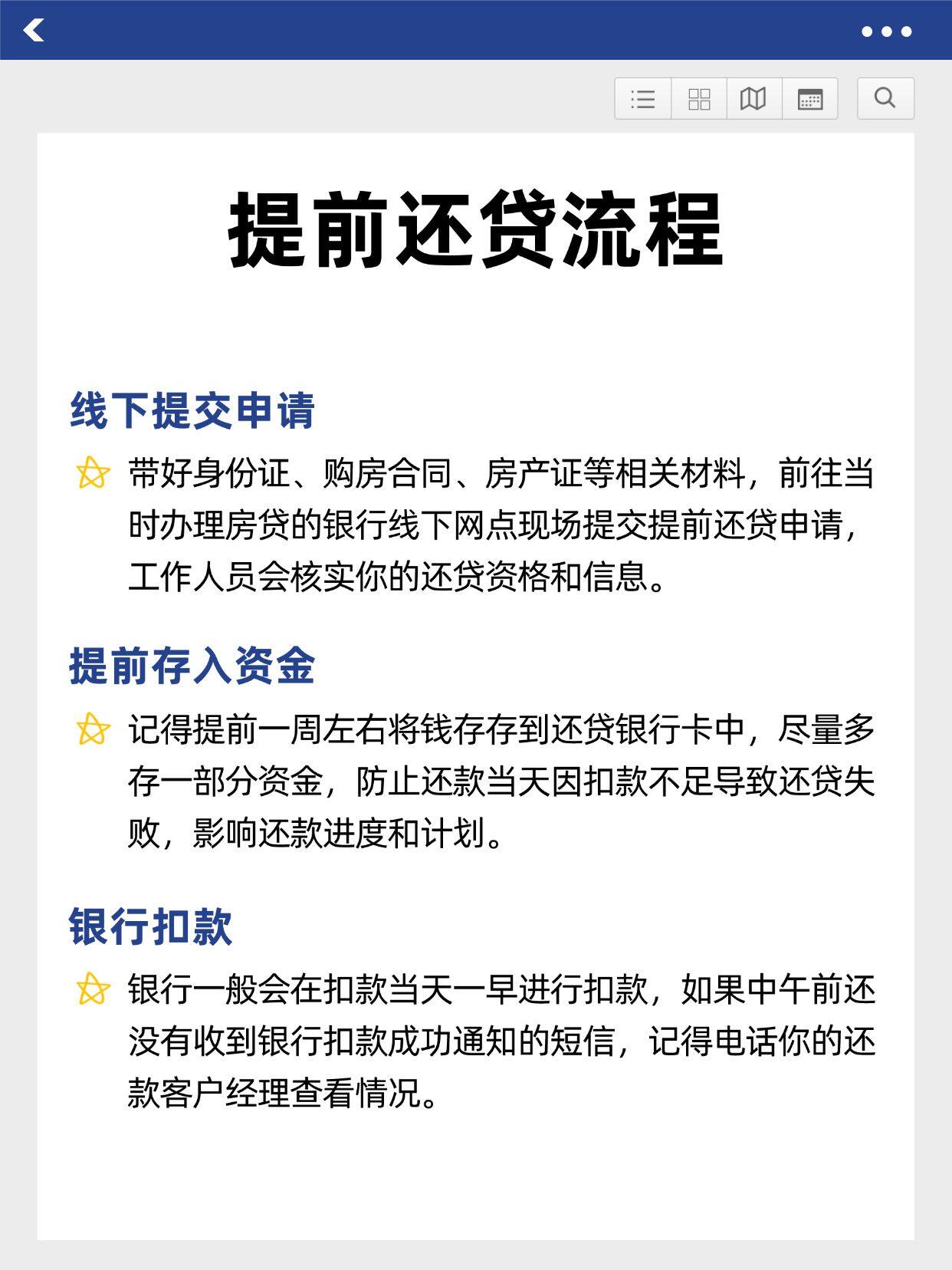Click the blue navigation bar at top
The width and height of the screenshot is (952, 1270).
point(475,31)
